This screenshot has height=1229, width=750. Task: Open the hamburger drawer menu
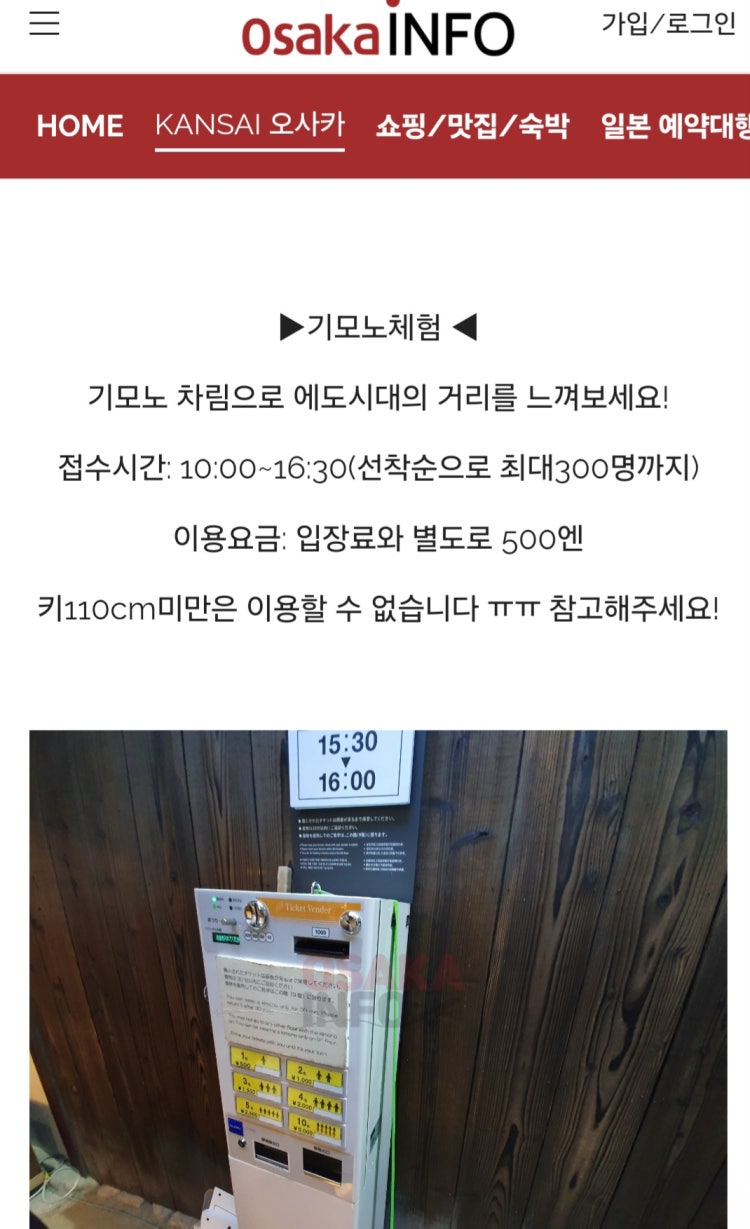(44, 23)
